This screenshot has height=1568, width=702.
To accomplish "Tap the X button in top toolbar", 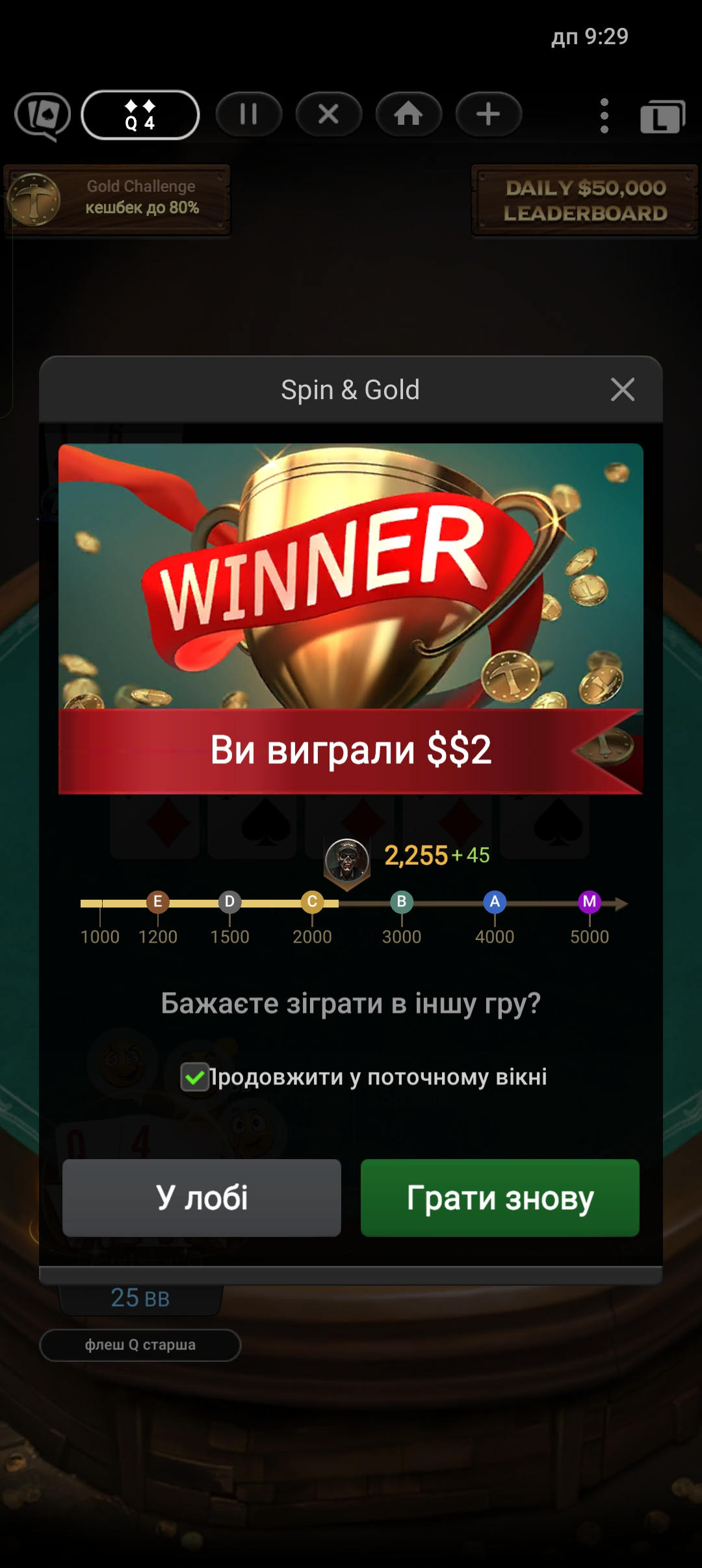I will pyautogui.click(x=328, y=114).
